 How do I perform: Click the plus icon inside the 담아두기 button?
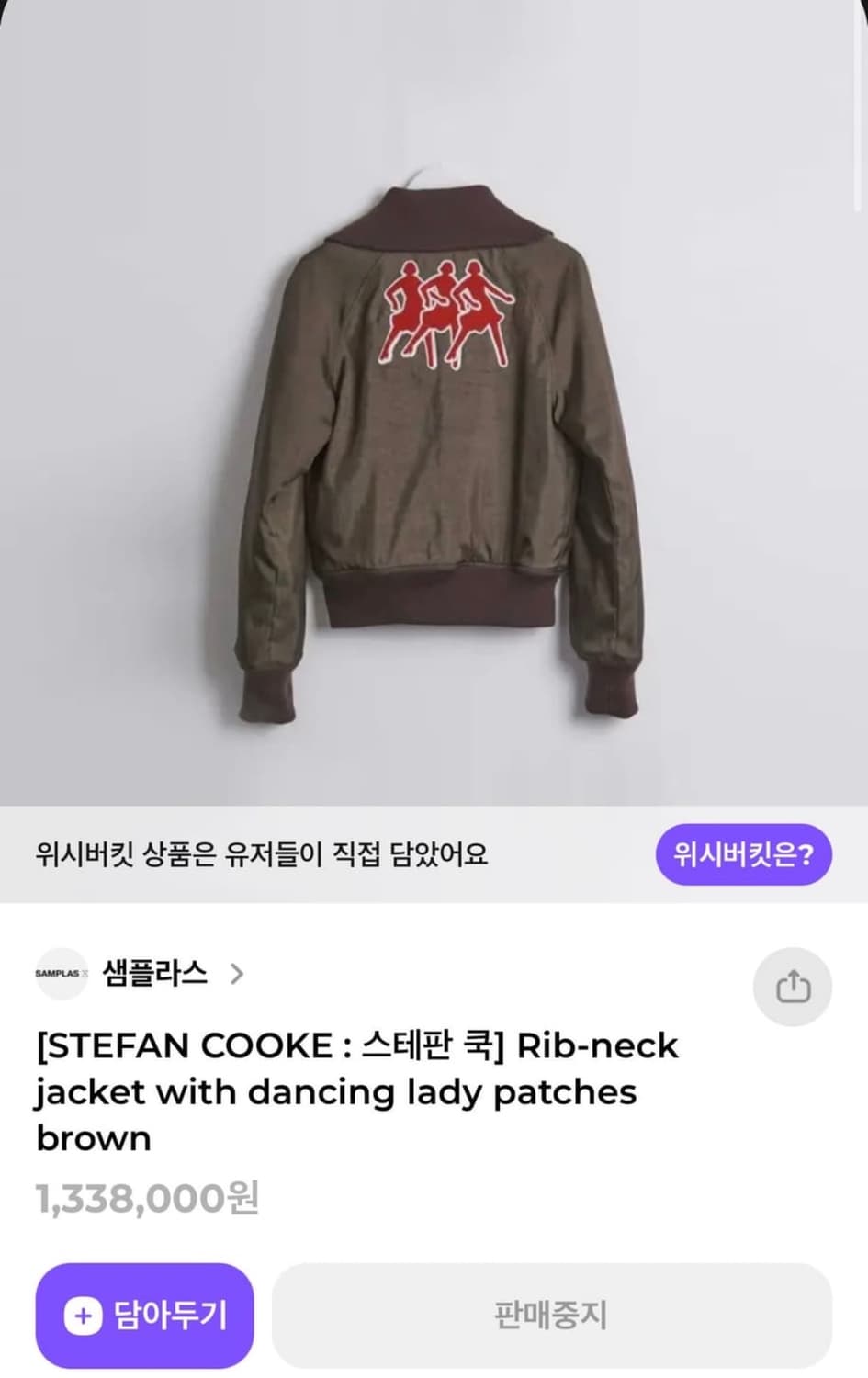tap(85, 1316)
